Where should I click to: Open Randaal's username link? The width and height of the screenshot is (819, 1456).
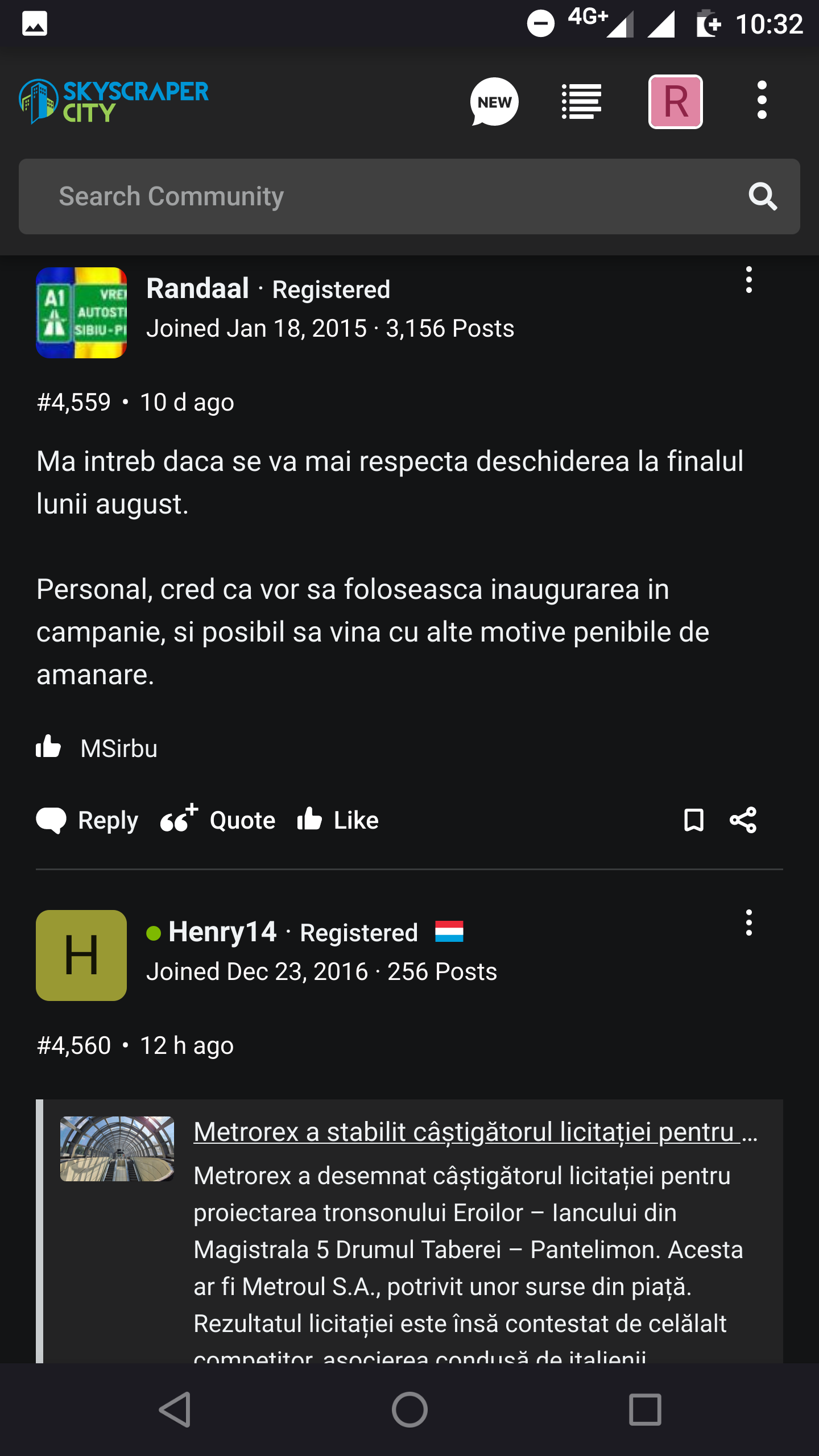coord(197,288)
